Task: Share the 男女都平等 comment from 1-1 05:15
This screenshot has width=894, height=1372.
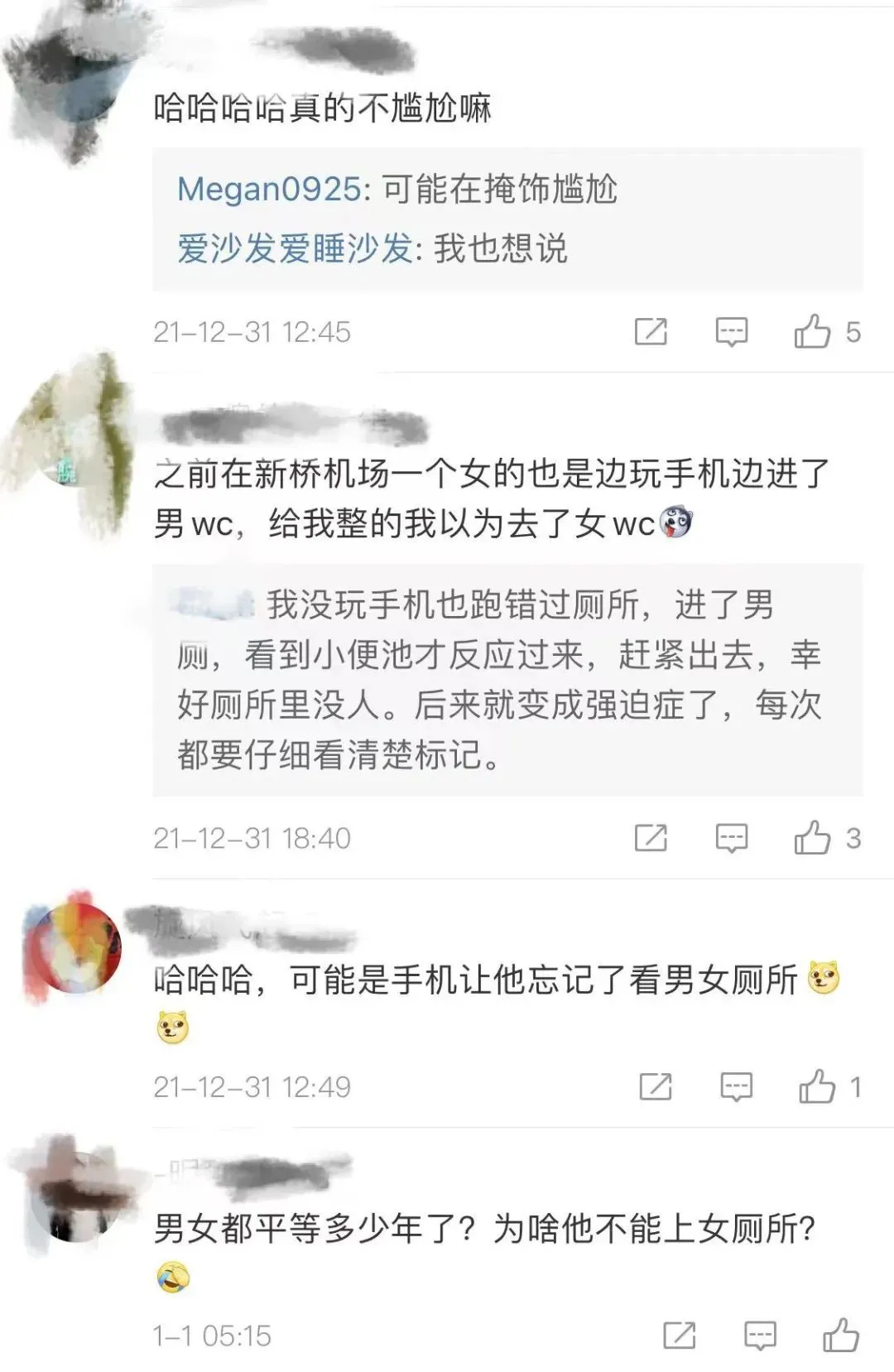Action: click(x=680, y=1335)
